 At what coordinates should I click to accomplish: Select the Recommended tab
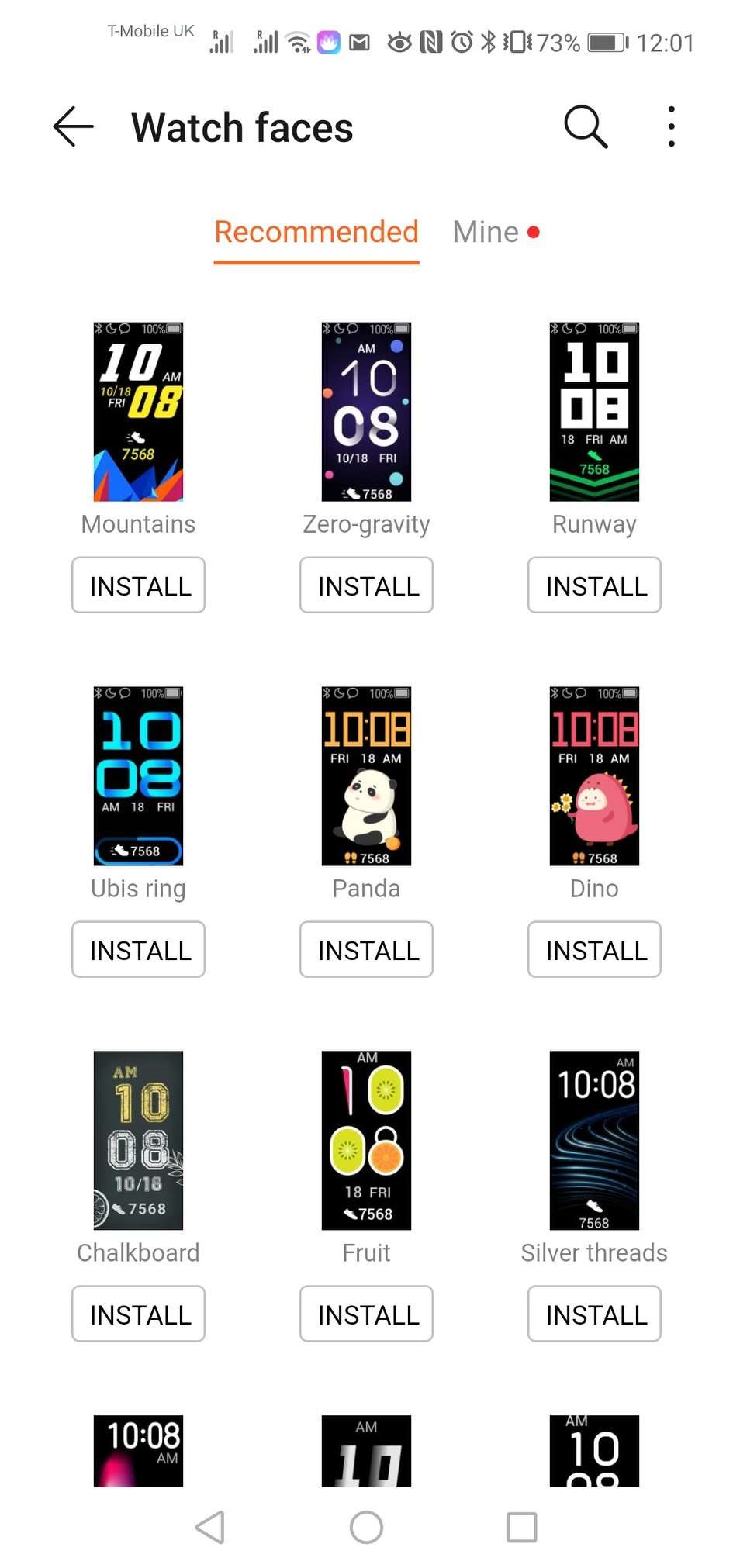pyautogui.click(x=316, y=232)
